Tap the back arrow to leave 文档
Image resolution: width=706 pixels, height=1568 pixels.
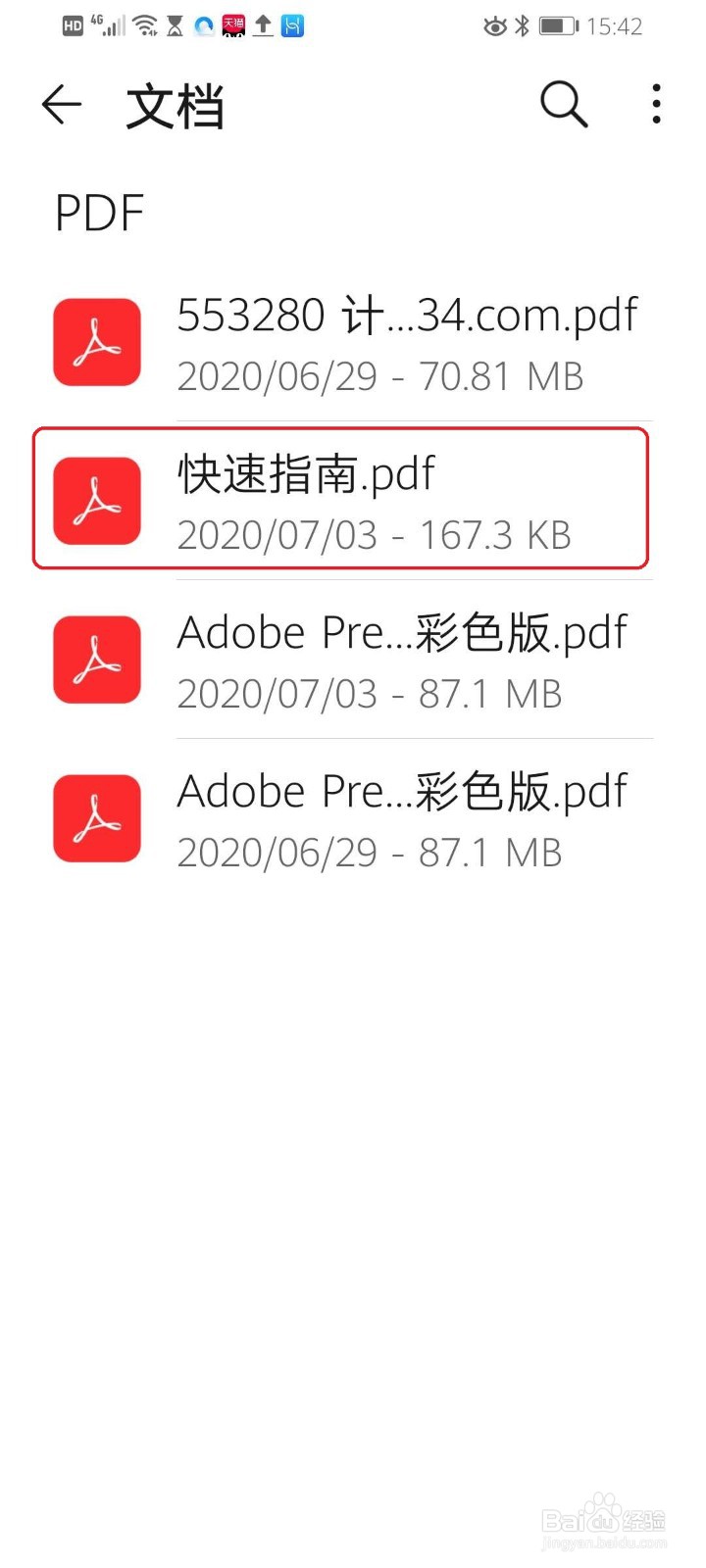(x=61, y=105)
